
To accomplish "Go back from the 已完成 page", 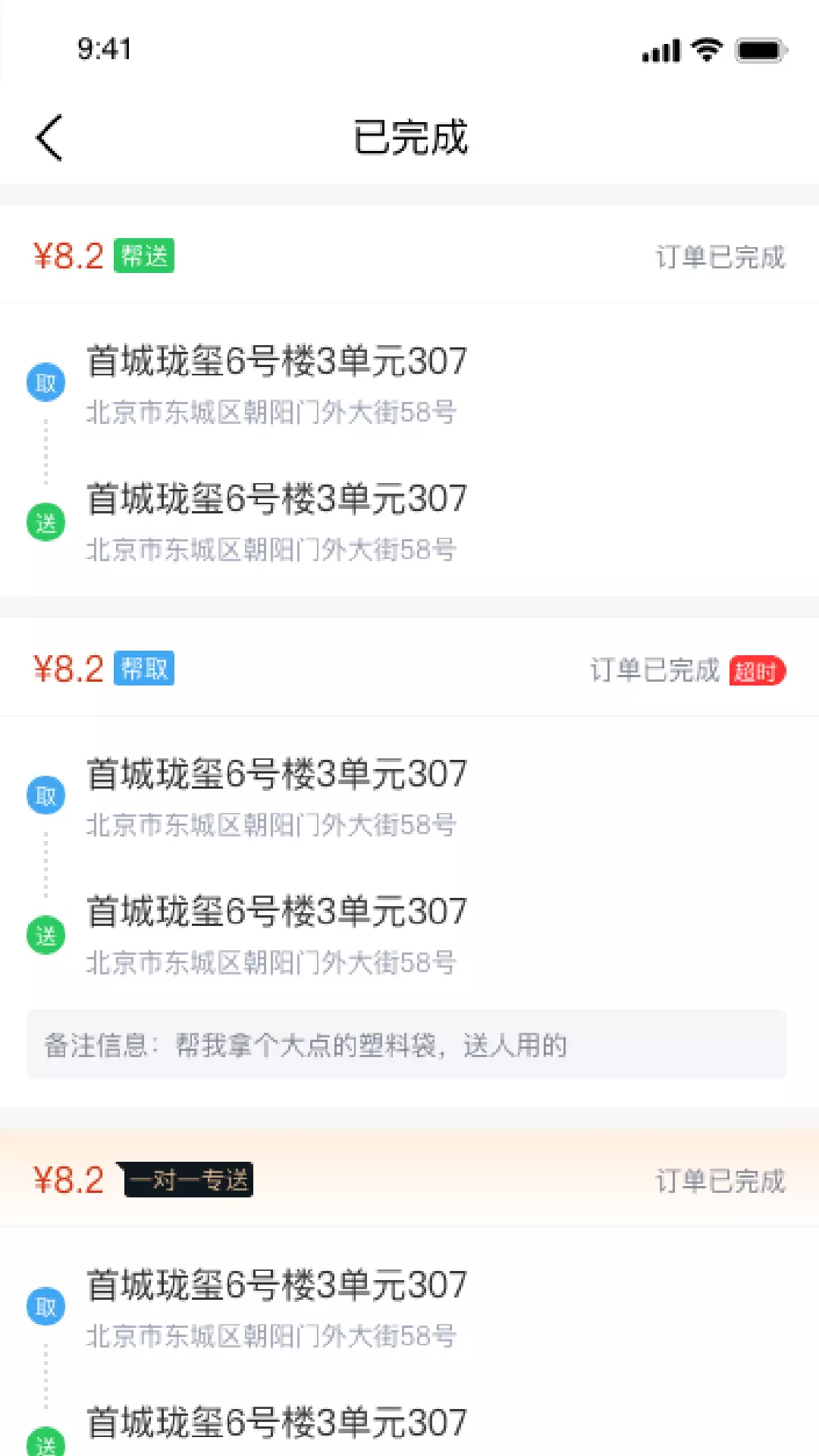I will click(x=50, y=138).
